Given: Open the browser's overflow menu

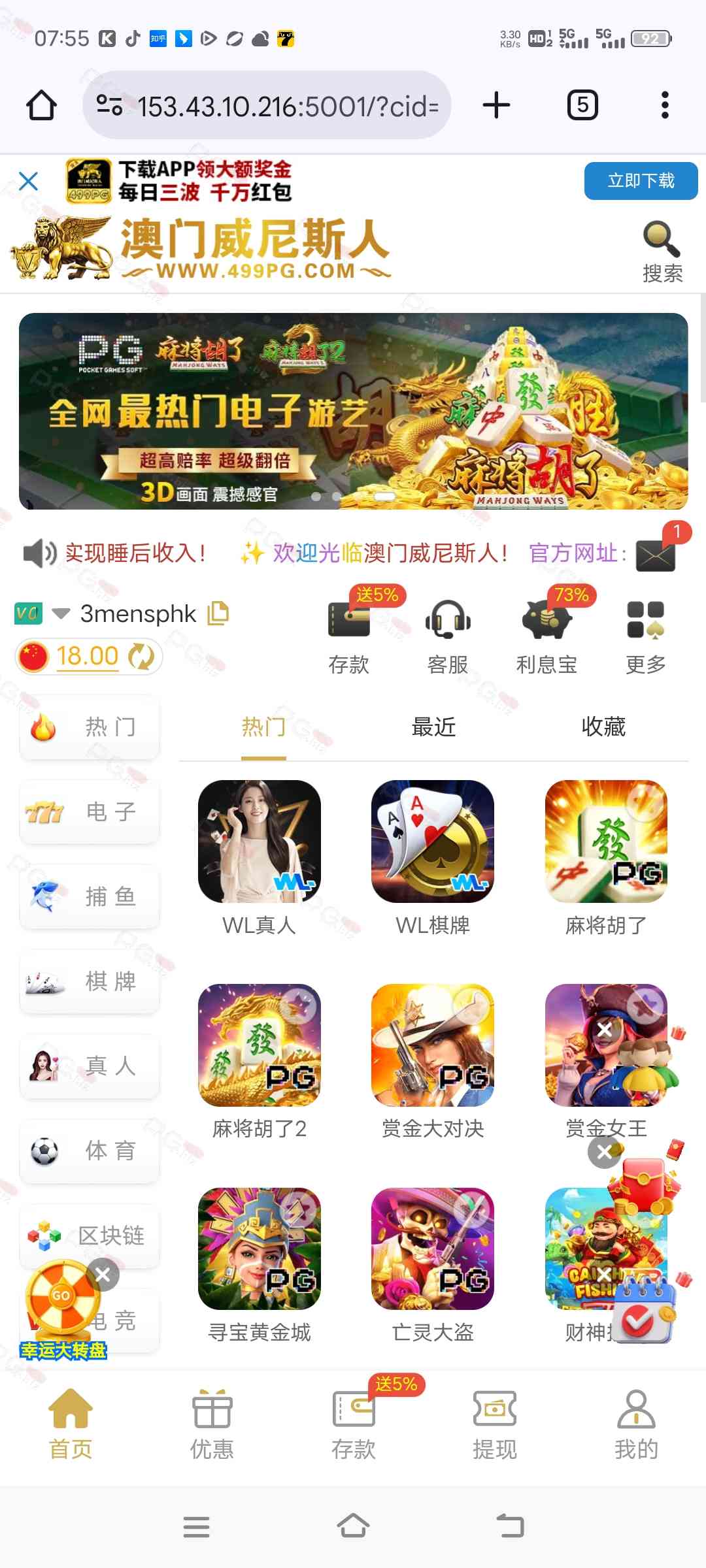Looking at the screenshot, I should coord(665,105).
